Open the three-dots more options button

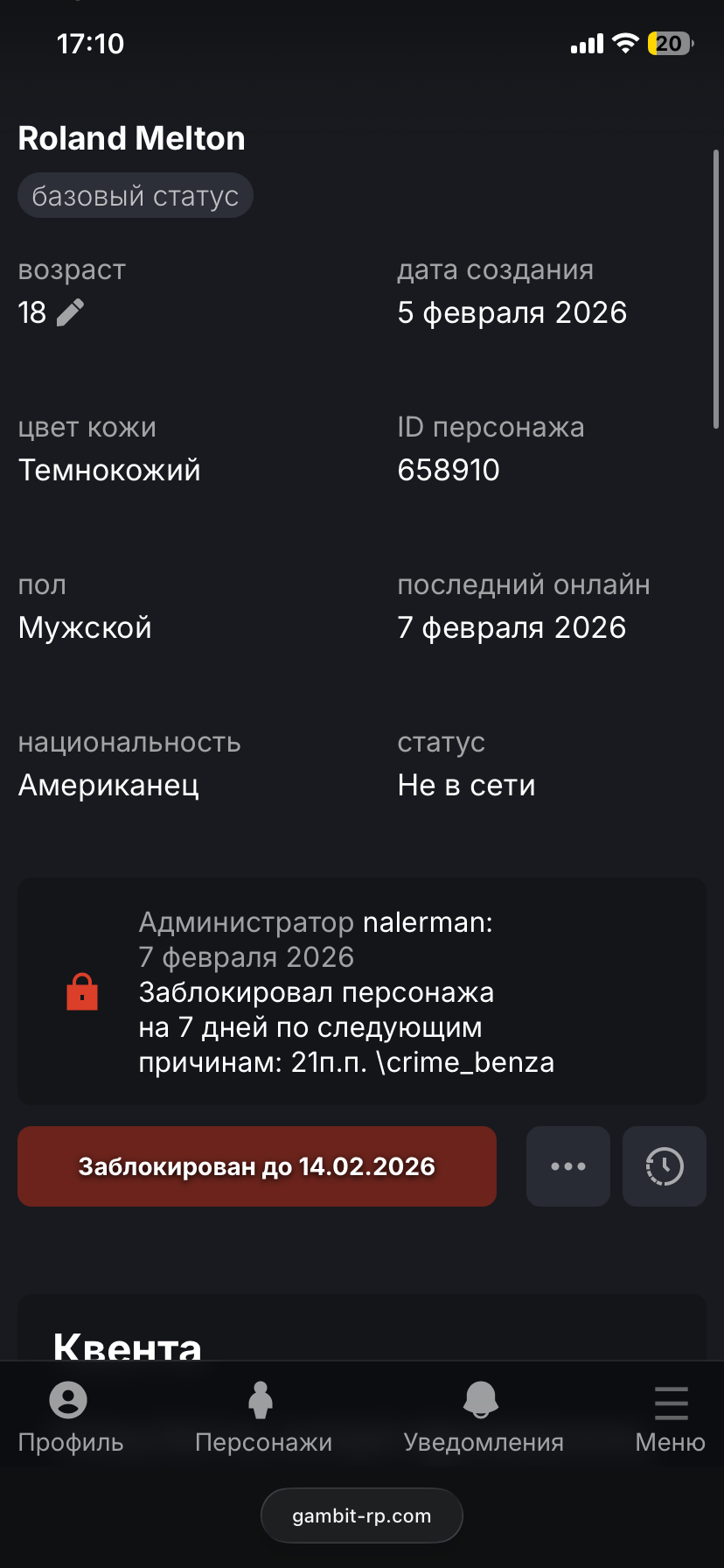pos(568,1166)
